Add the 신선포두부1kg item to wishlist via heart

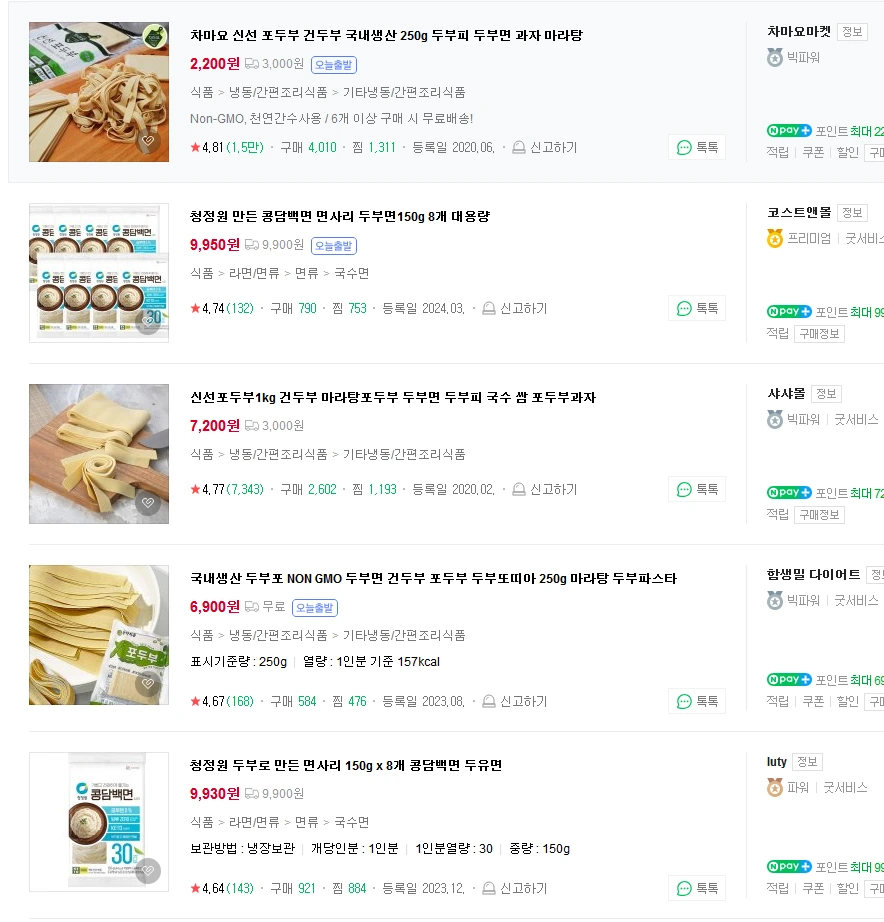tap(148, 503)
